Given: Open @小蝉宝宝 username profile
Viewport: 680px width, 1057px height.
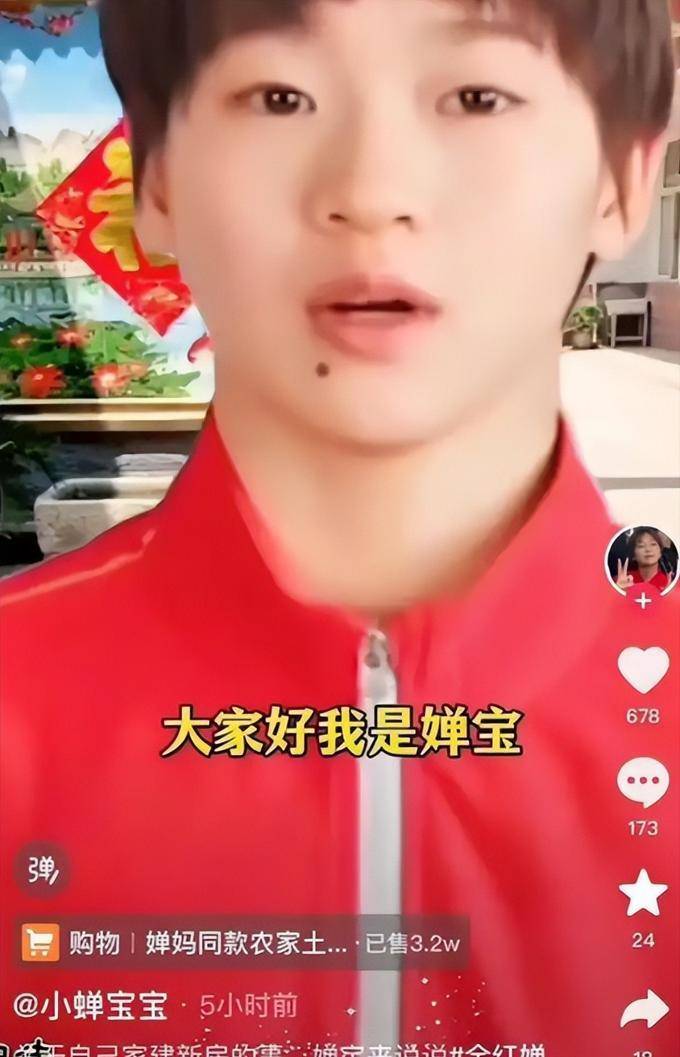Looking at the screenshot, I should coord(91,1005).
